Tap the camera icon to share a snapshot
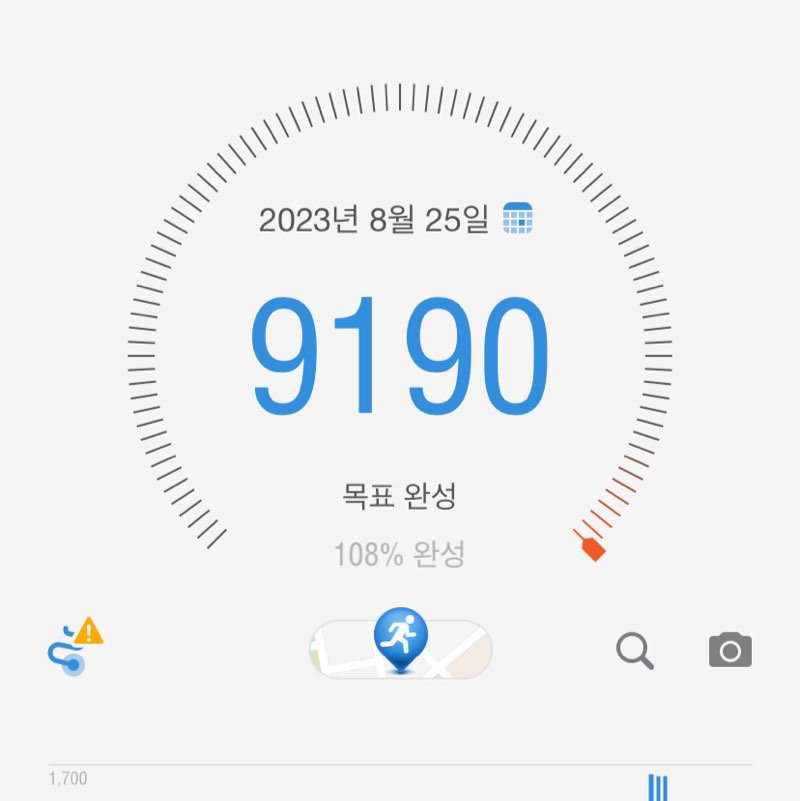The height and width of the screenshot is (801, 800). [x=729, y=650]
